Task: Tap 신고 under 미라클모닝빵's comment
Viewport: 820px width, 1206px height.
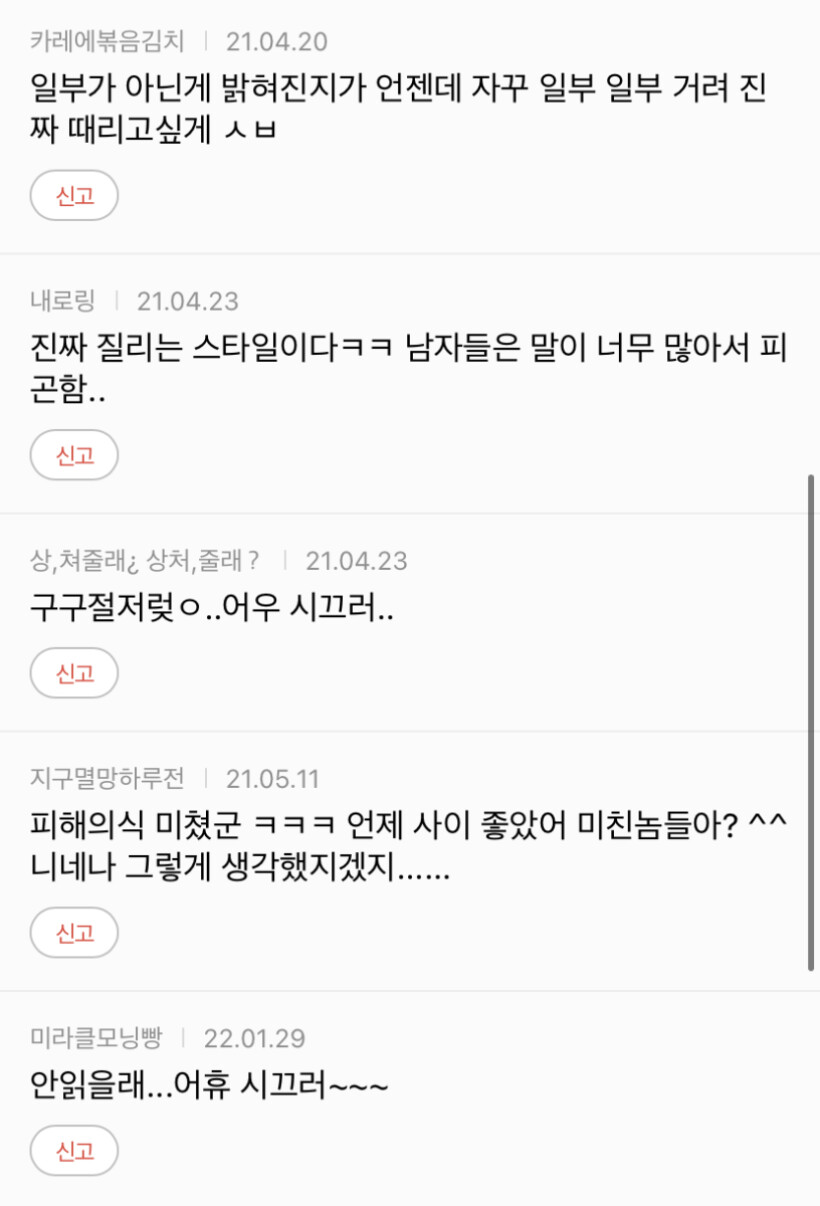Action: click(74, 1150)
